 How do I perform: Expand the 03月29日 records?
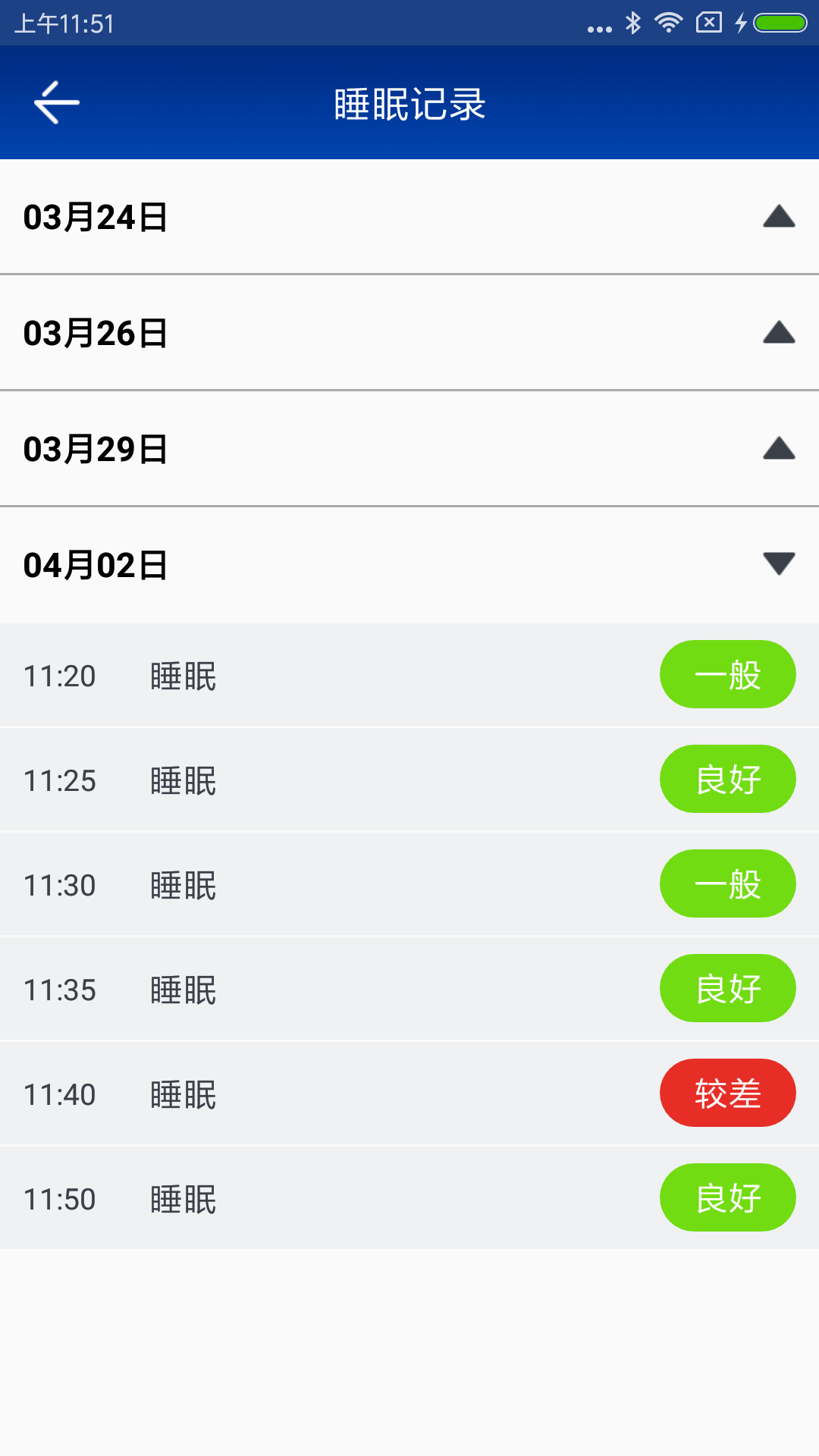point(409,449)
